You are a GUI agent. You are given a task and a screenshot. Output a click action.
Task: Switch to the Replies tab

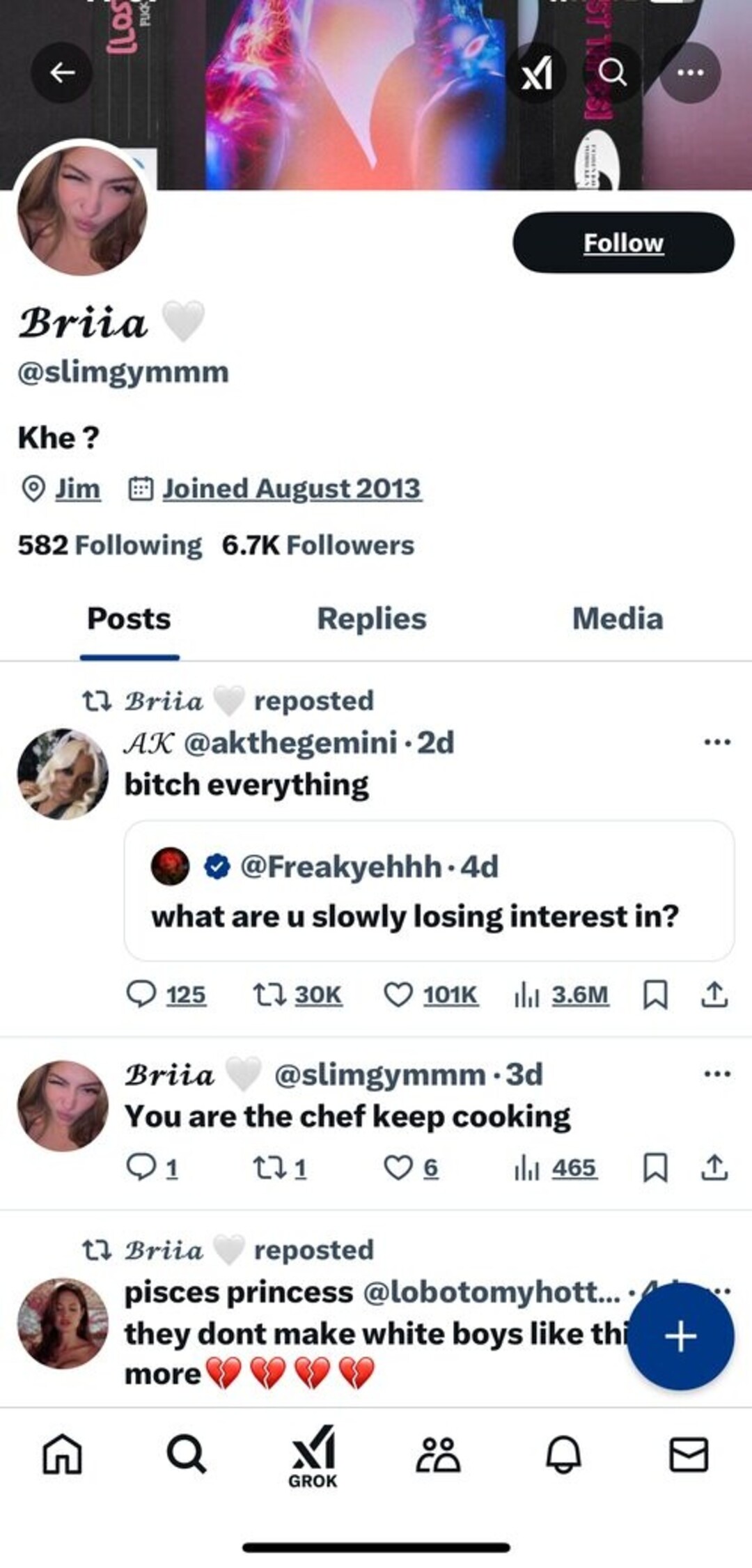(371, 619)
